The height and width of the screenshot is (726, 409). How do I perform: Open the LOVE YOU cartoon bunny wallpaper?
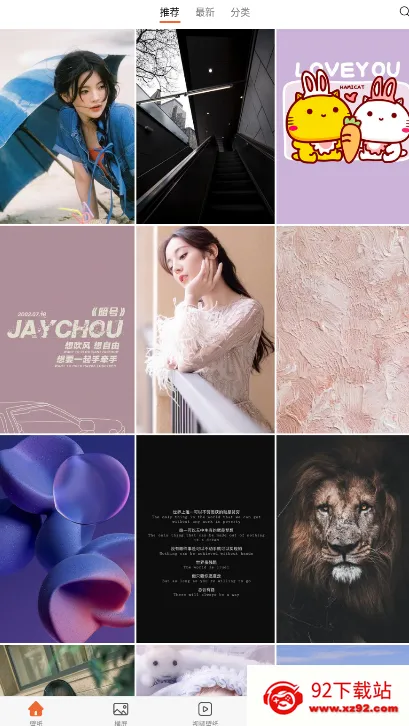[x=343, y=126]
